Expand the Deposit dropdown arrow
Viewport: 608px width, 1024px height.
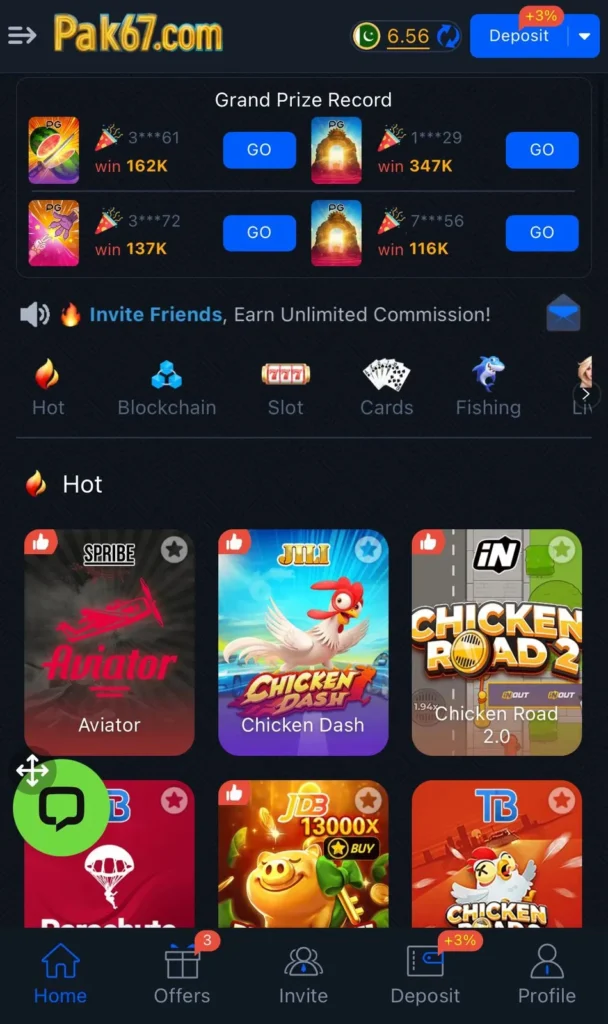[584, 36]
